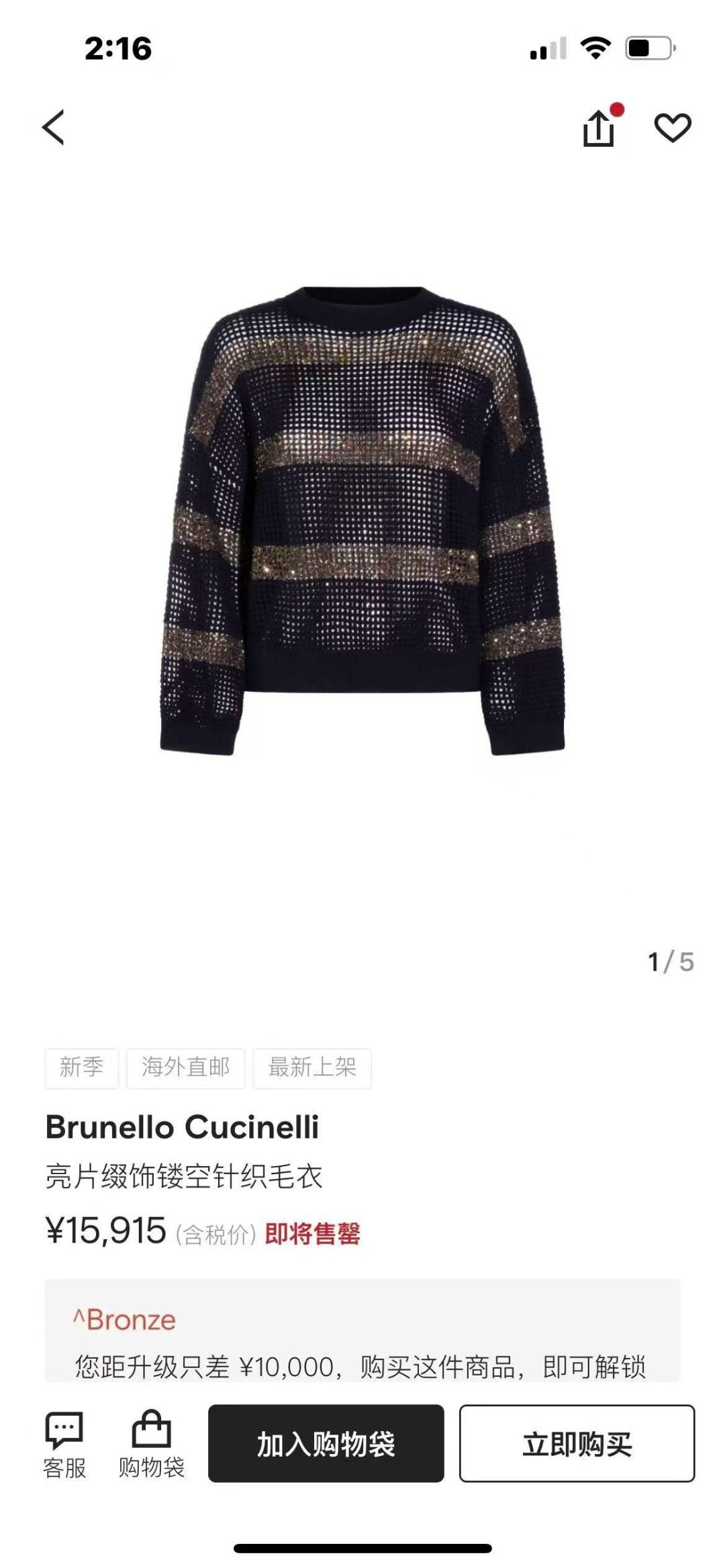Add item to bag with 加入购物袋
This screenshot has width=725, height=1568.
coord(326,1443)
